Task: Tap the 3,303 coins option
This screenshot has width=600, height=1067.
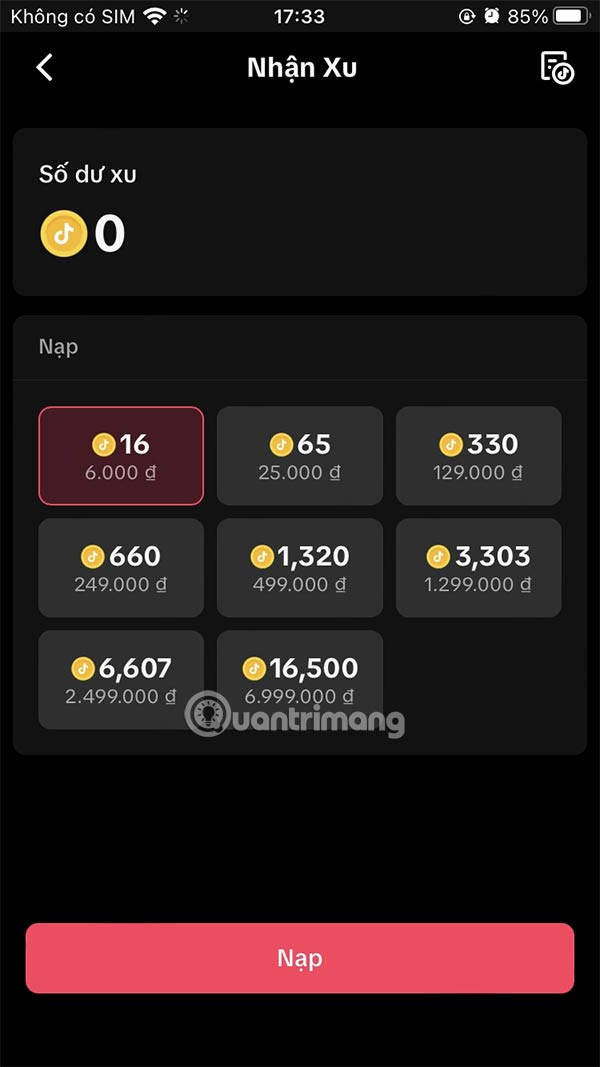Action: [478, 568]
